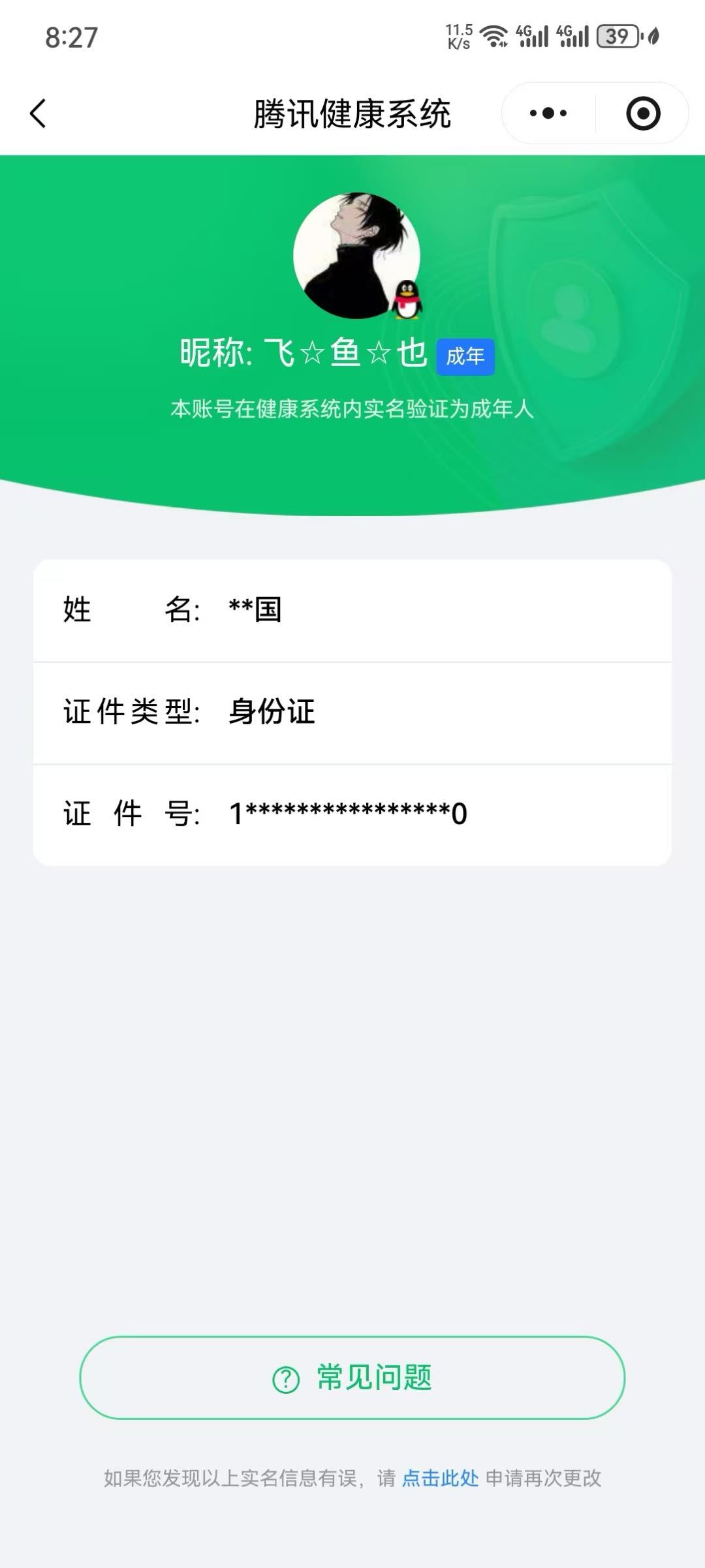The image size is (705, 1568).
Task: Click the QQ penguin badge on the avatar
Action: coord(408,300)
